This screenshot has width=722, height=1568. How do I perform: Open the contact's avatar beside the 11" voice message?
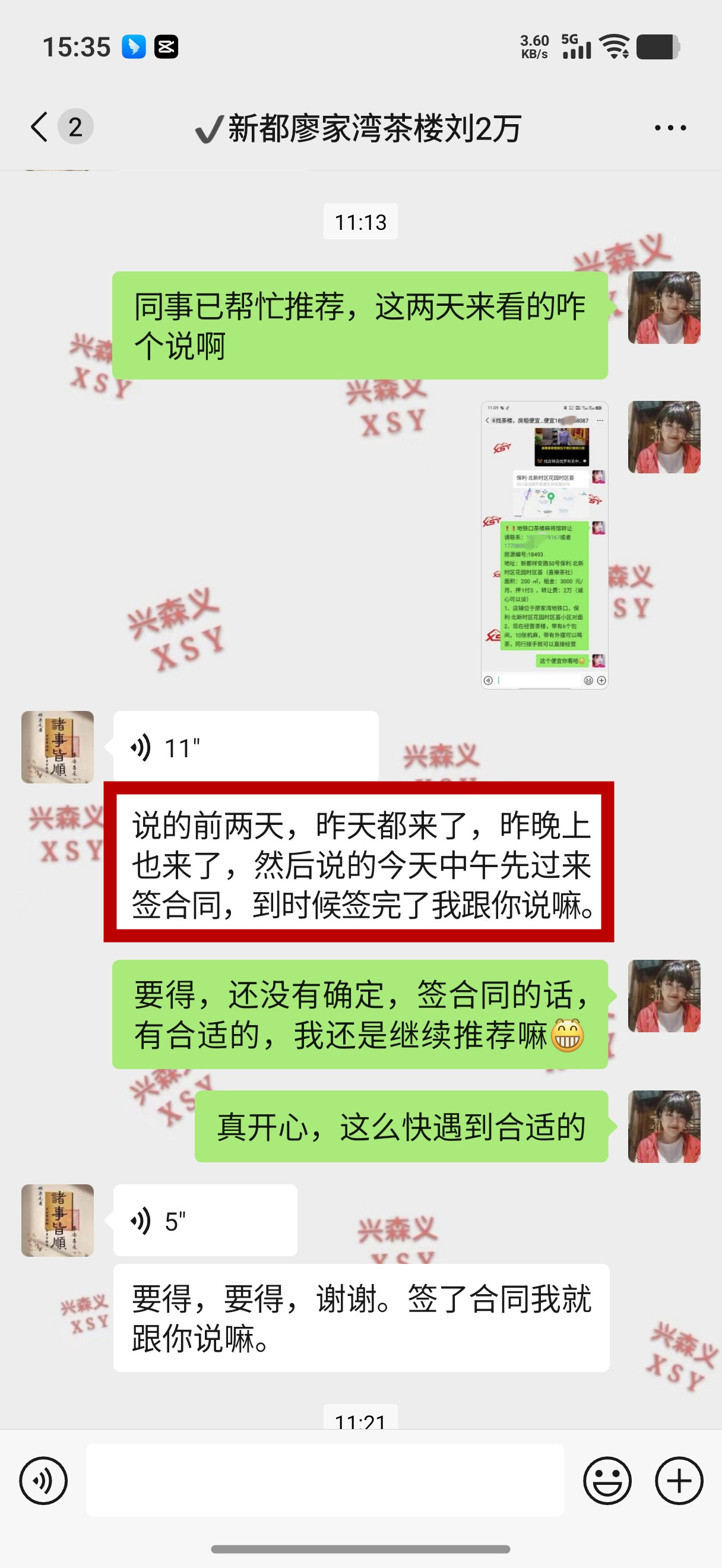point(58,747)
